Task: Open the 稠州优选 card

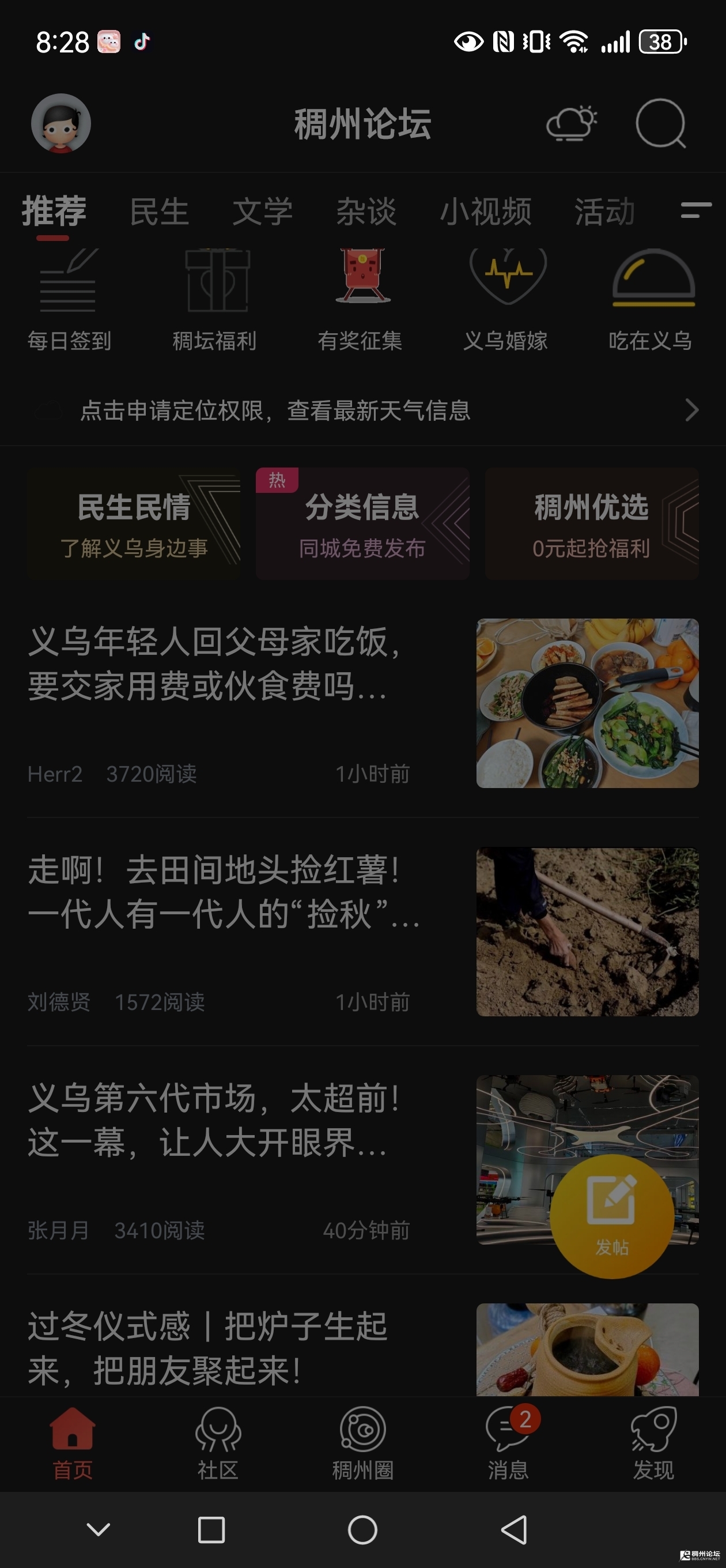Action: [x=592, y=523]
